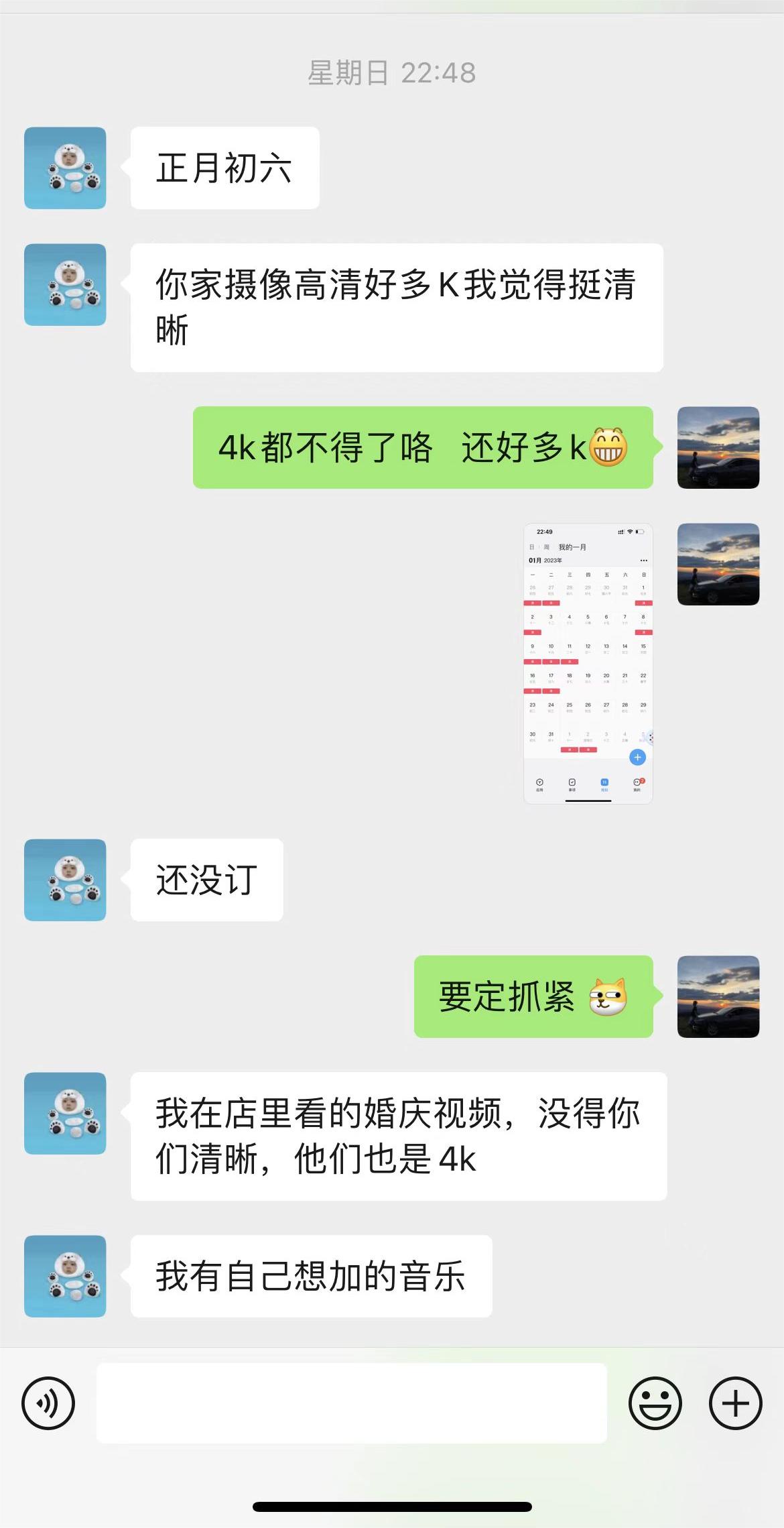Screen dimensions: 784x1528
Task: Open the shared calendar screenshot image
Action: [x=588, y=662]
